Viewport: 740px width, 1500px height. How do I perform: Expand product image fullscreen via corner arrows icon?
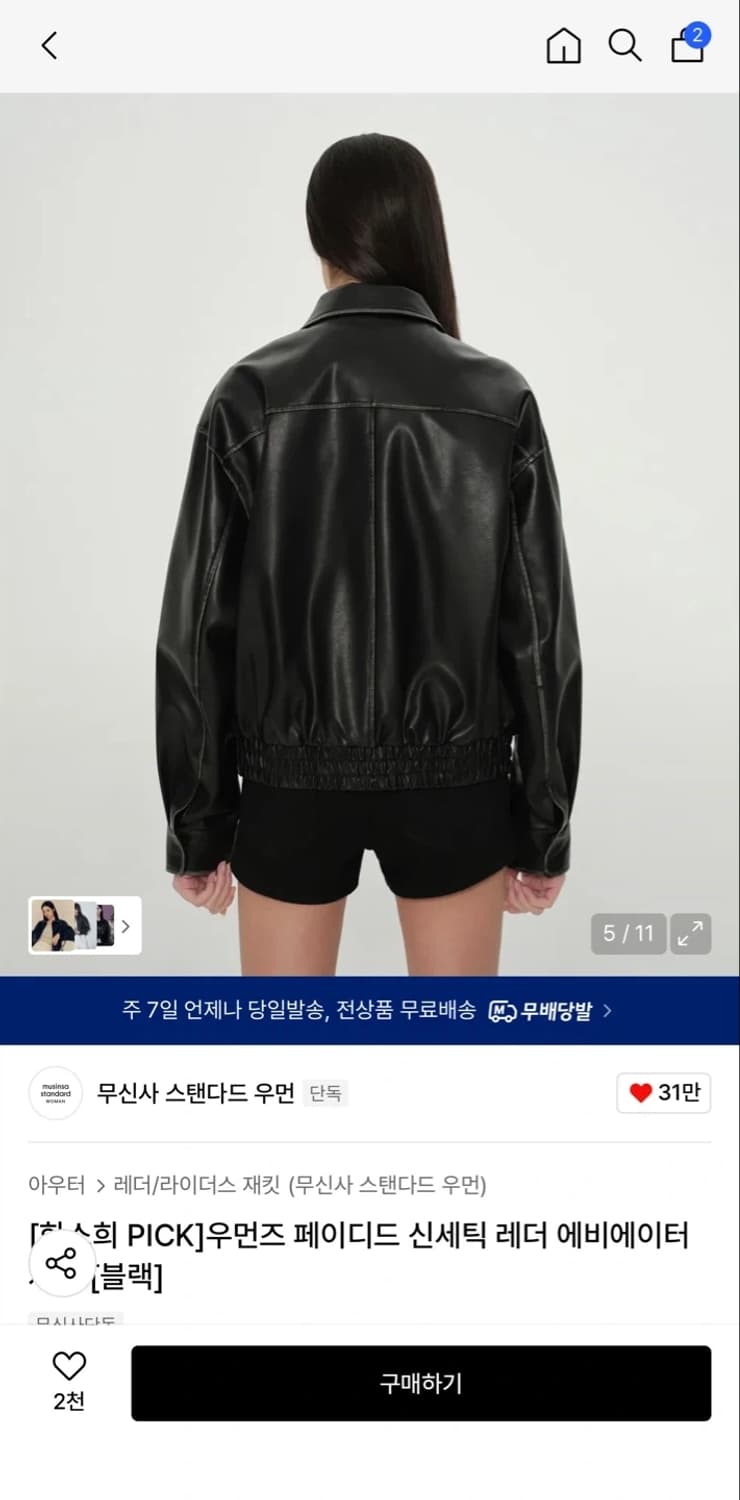[x=690, y=934]
